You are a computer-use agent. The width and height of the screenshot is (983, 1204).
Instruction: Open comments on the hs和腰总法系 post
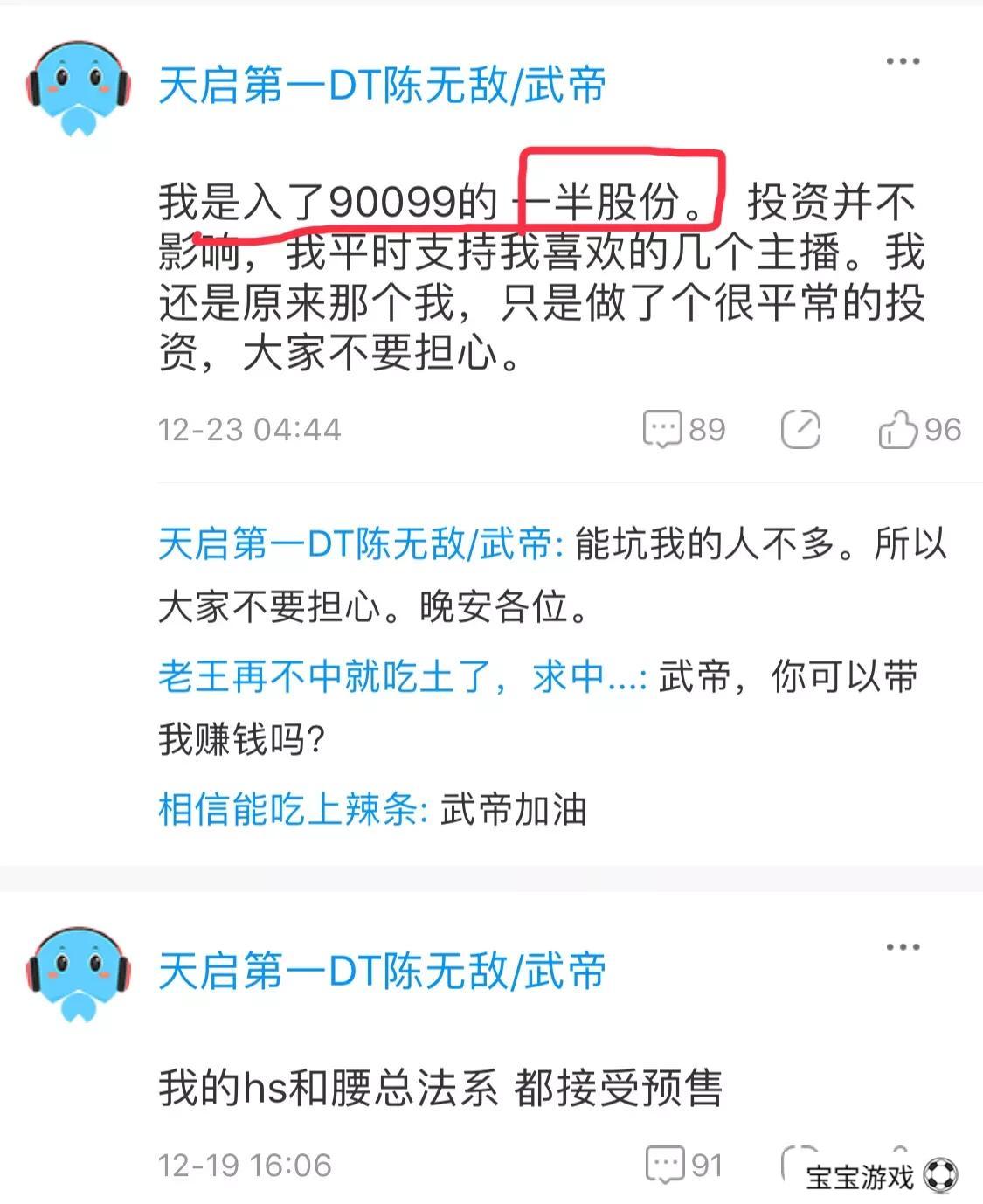685,1166
